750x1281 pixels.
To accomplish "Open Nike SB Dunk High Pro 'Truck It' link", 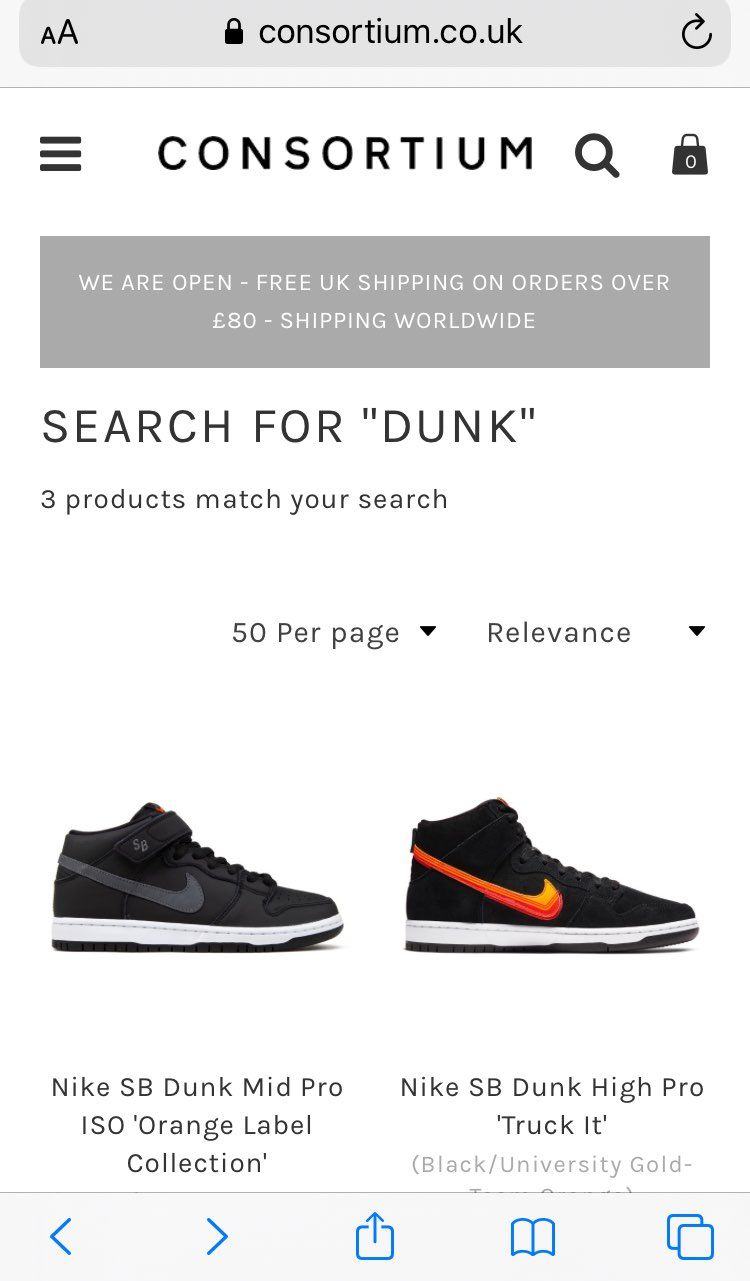I will 552,1105.
